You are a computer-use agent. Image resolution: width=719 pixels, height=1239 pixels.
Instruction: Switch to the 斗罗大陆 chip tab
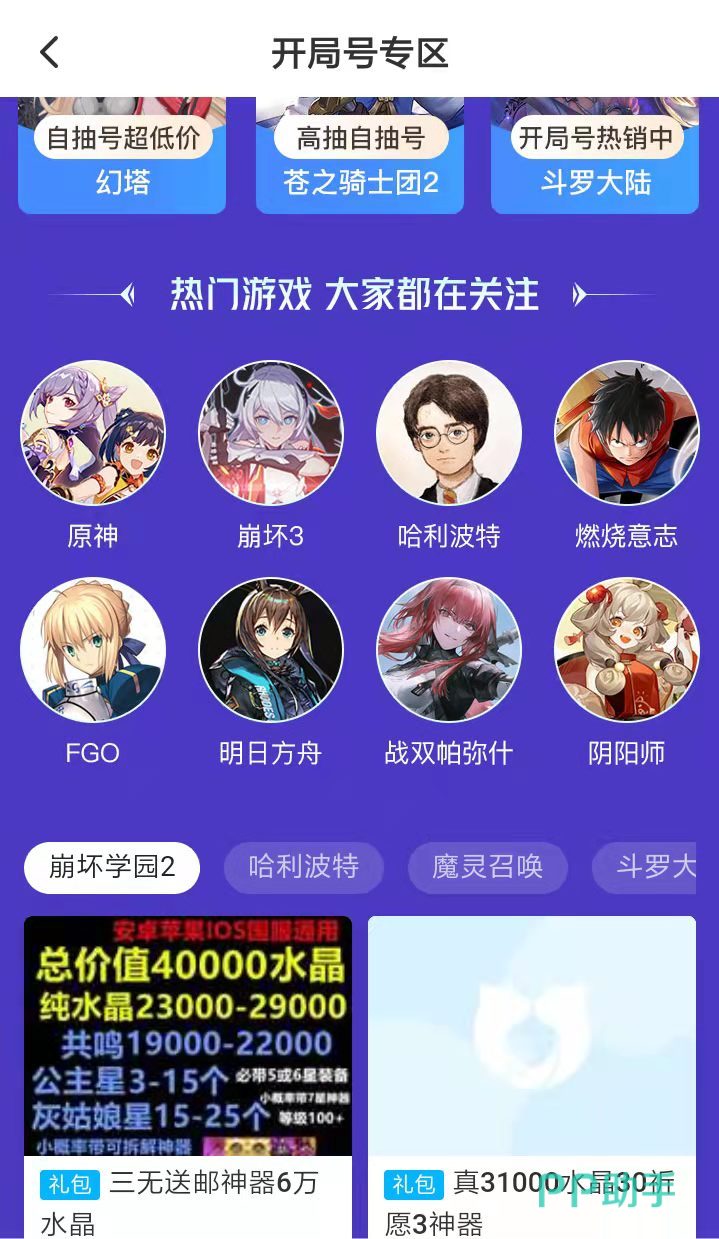click(x=645, y=867)
